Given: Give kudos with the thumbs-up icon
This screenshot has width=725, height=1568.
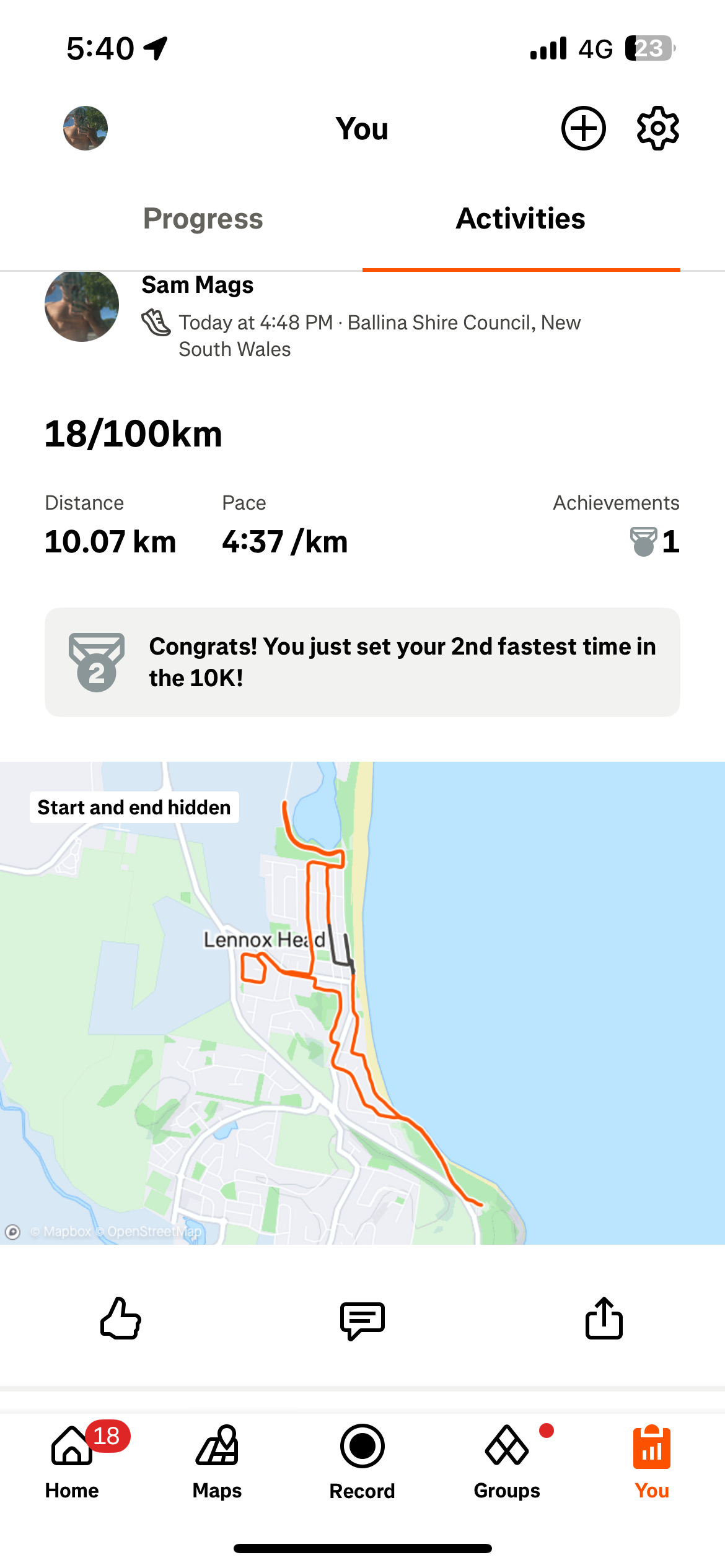Looking at the screenshot, I should [x=121, y=1318].
